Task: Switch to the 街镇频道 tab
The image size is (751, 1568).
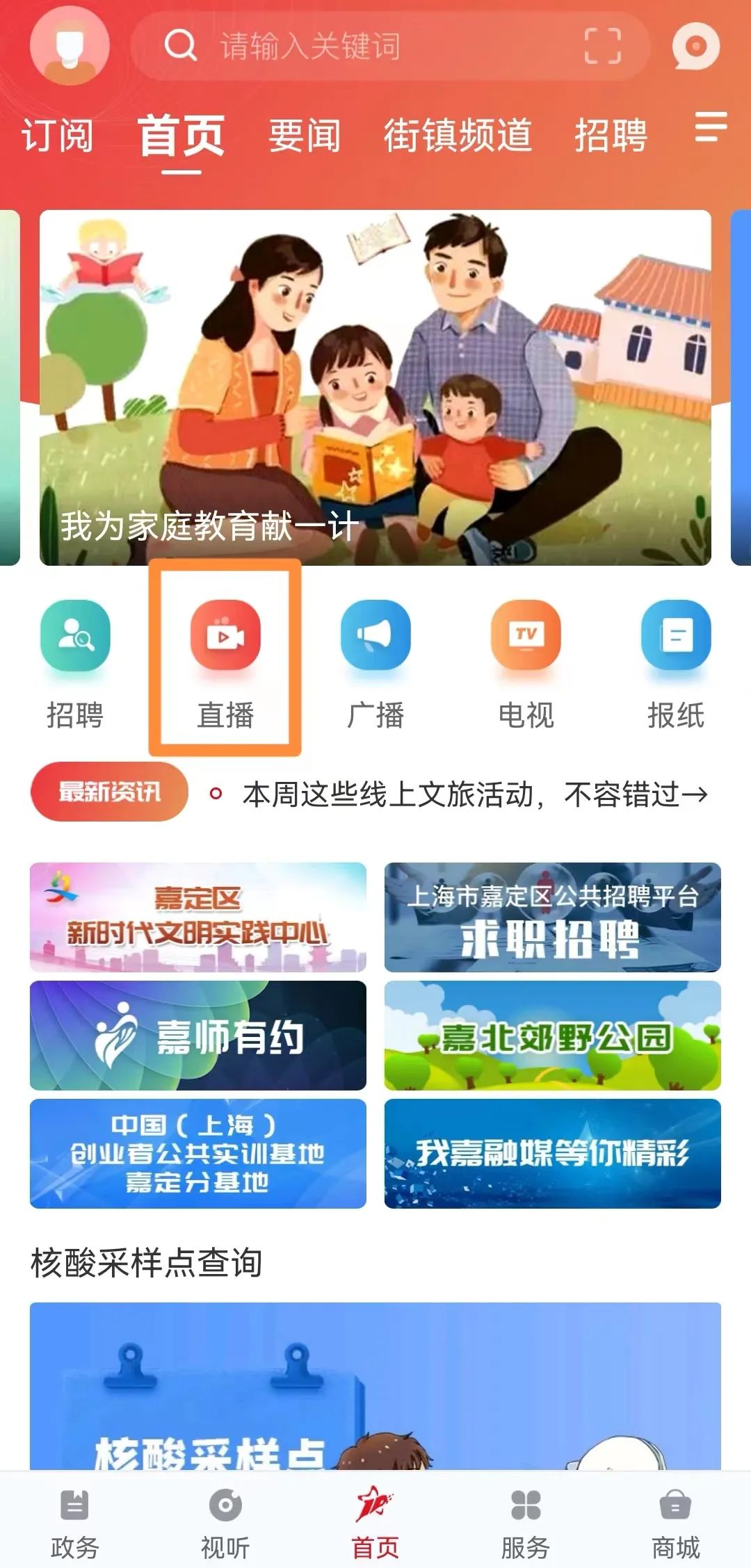Action: coord(458,136)
